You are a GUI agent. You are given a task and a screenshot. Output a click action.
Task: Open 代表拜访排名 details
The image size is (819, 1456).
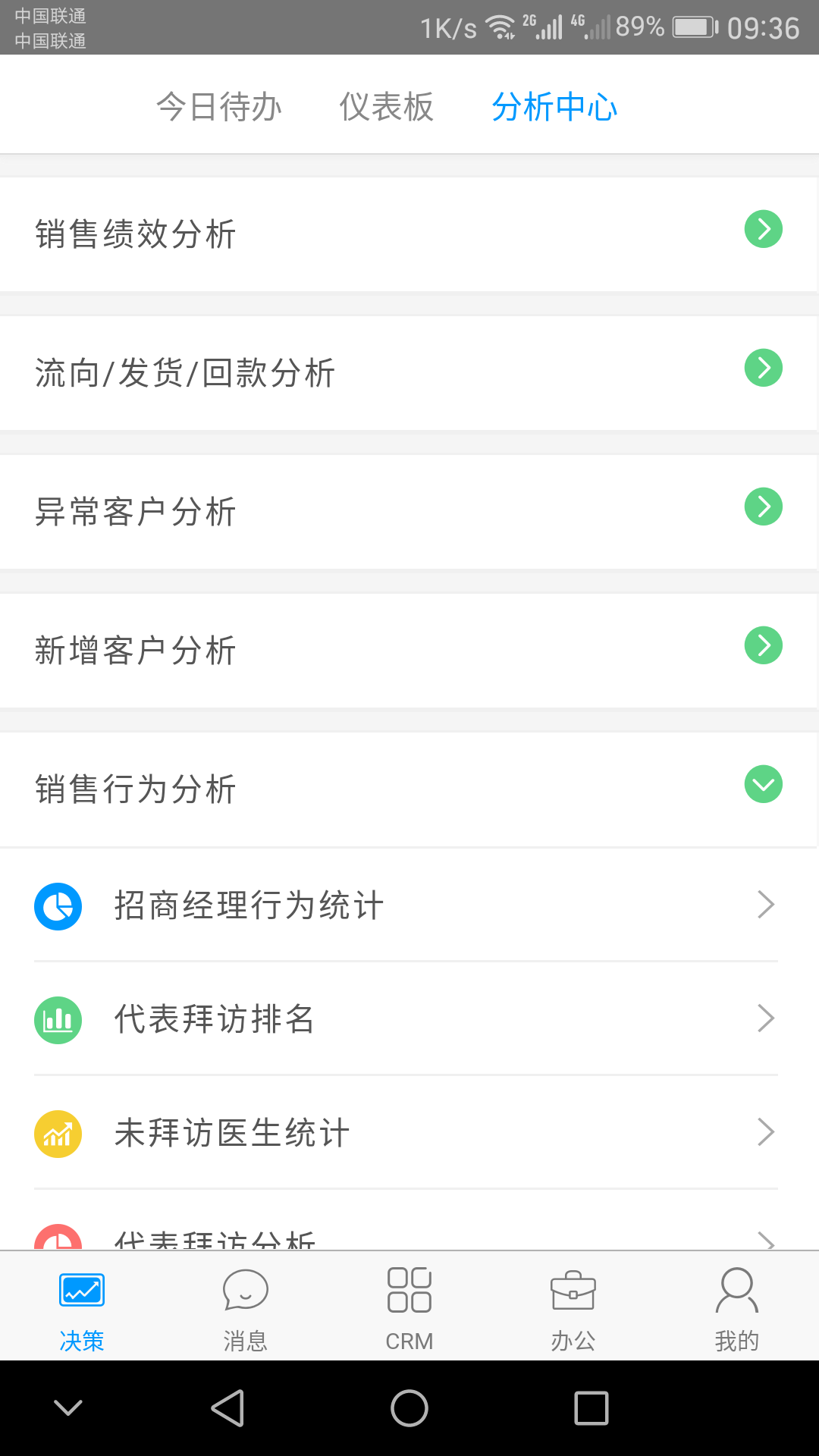pos(766,1018)
